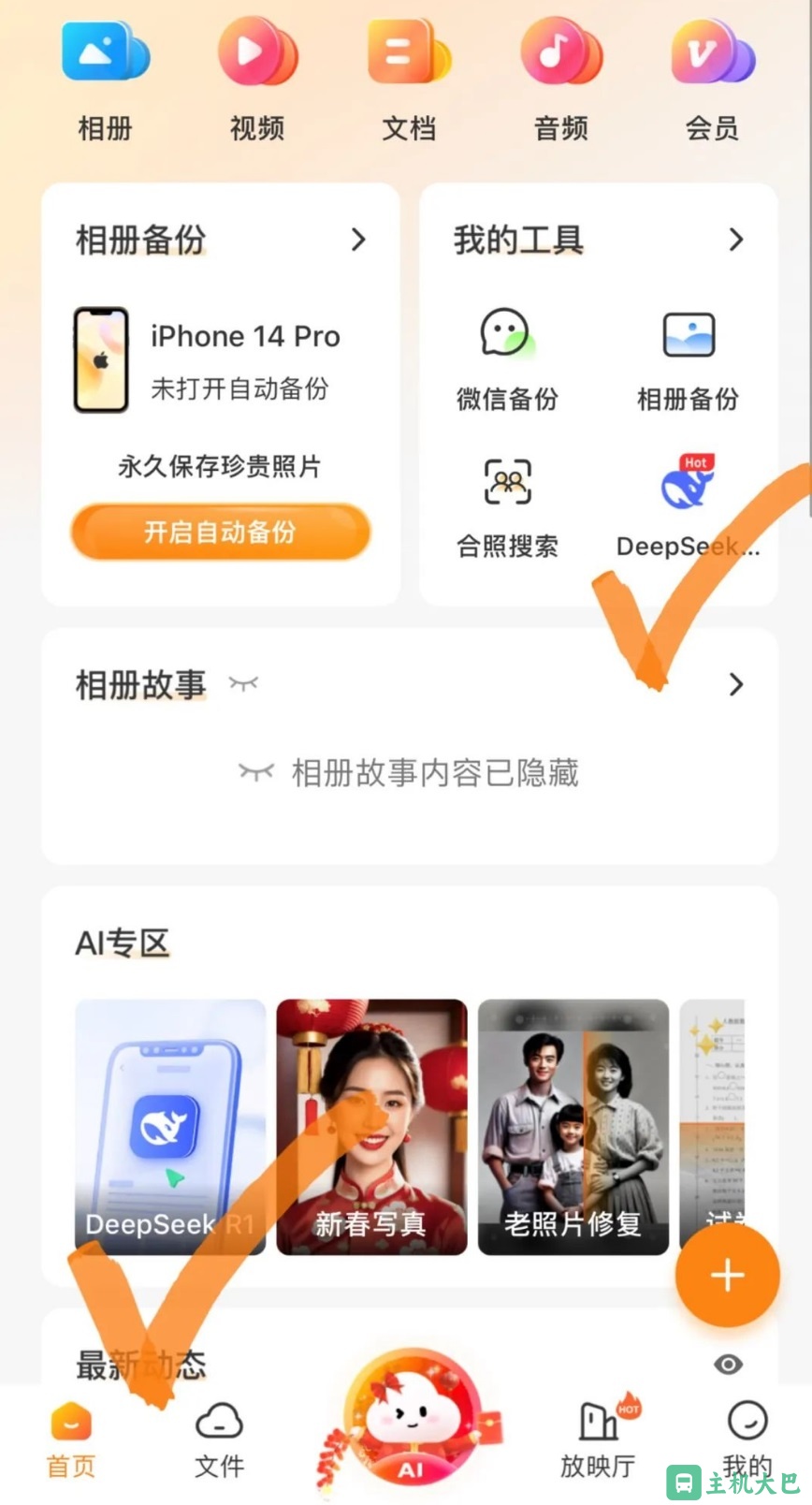Open 相册故事 via its arrow
The image size is (812, 1505).
pyautogui.click(x=736, y=684)
